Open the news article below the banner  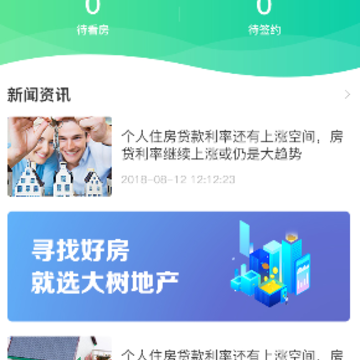click(179, 349)
